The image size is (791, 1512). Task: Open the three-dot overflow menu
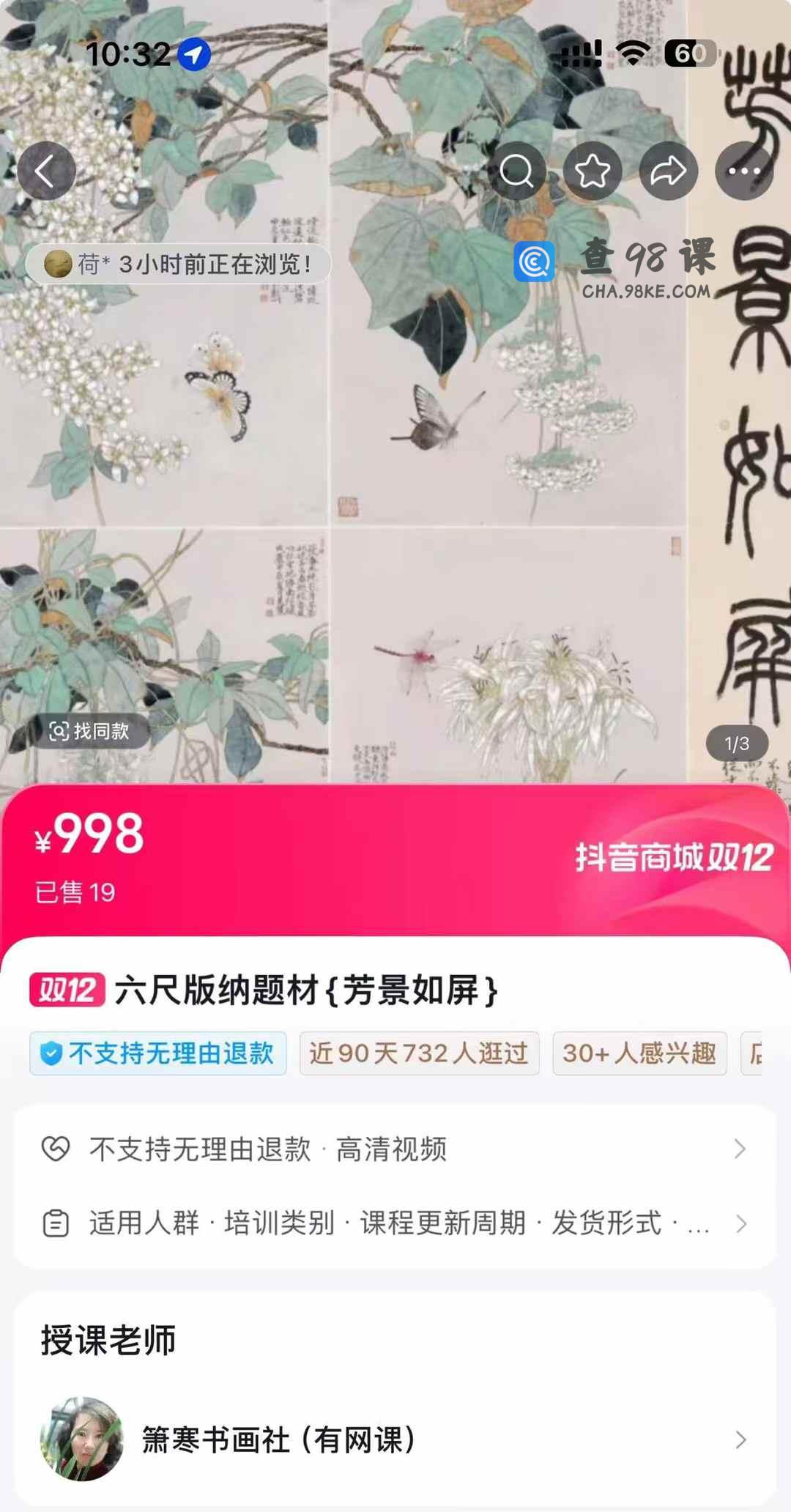click(x=744, y=171)
